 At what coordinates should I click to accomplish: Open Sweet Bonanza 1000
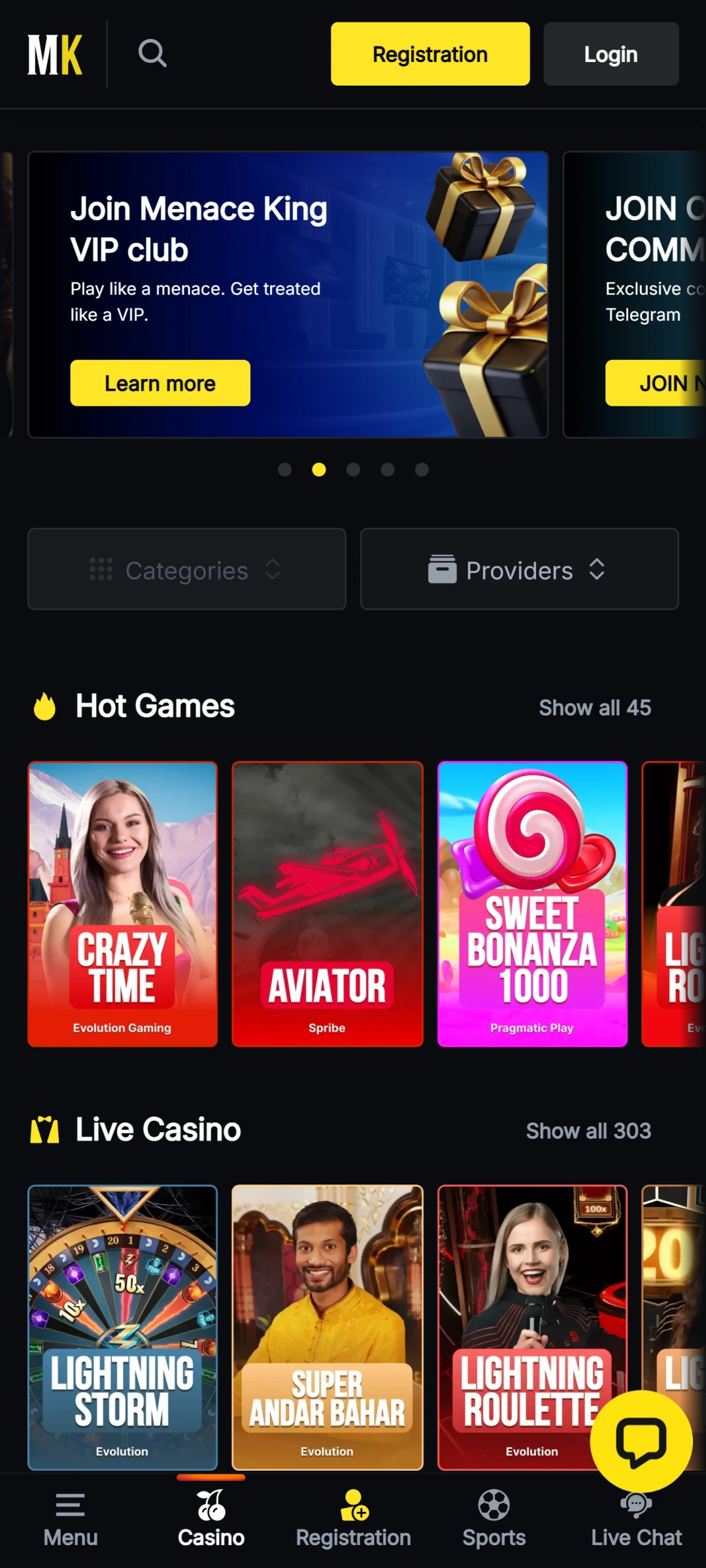coord(532,904)
